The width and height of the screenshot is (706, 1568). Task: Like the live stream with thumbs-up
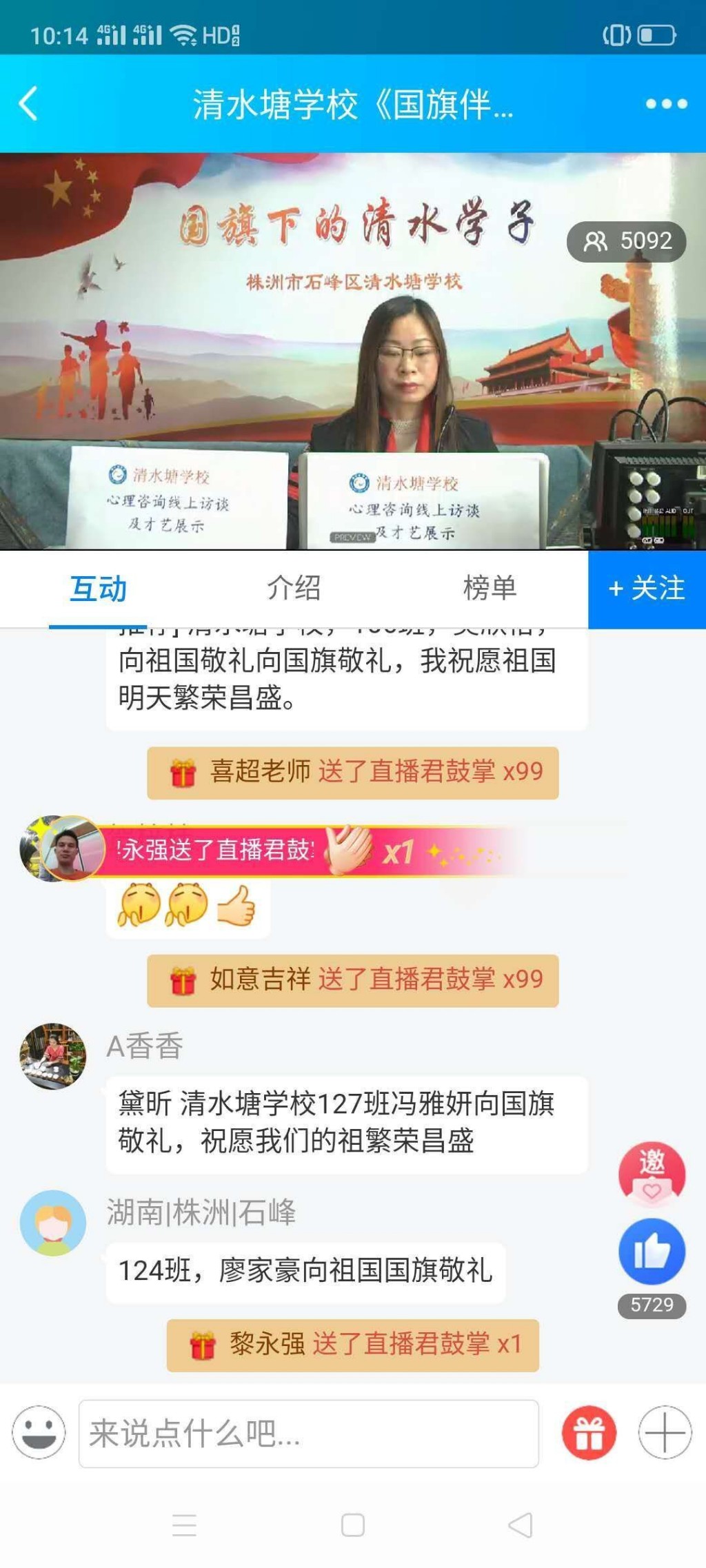[652, 1252]
